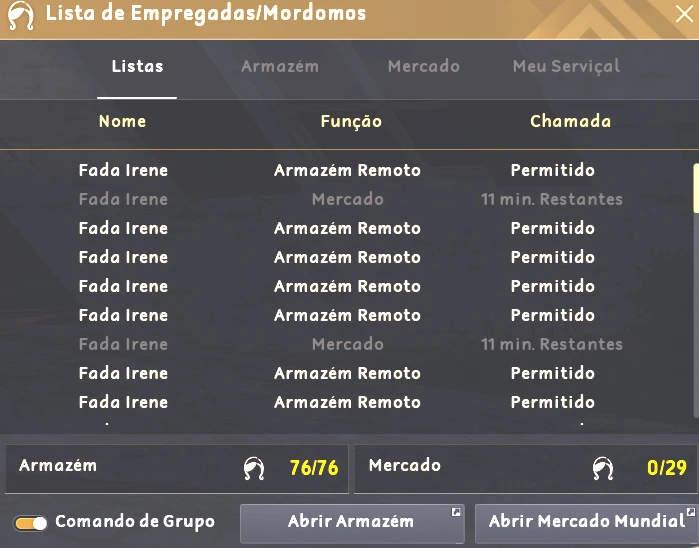Close the Lista de Empregadas/Mordomos window
Image resolution: width=699 pixels, height=548 pixels.
[685, 14]
